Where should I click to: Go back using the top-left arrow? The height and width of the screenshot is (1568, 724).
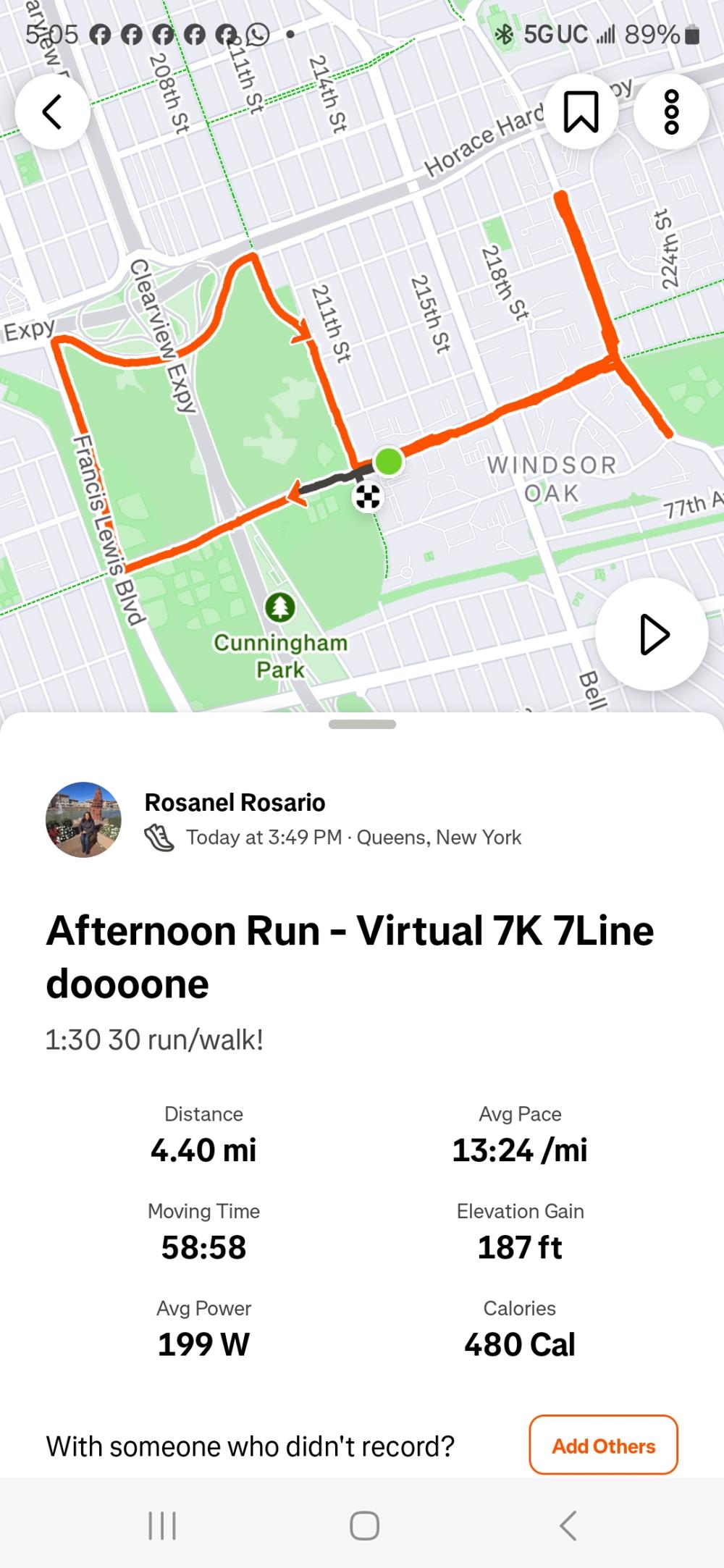[x=52, y=112]
